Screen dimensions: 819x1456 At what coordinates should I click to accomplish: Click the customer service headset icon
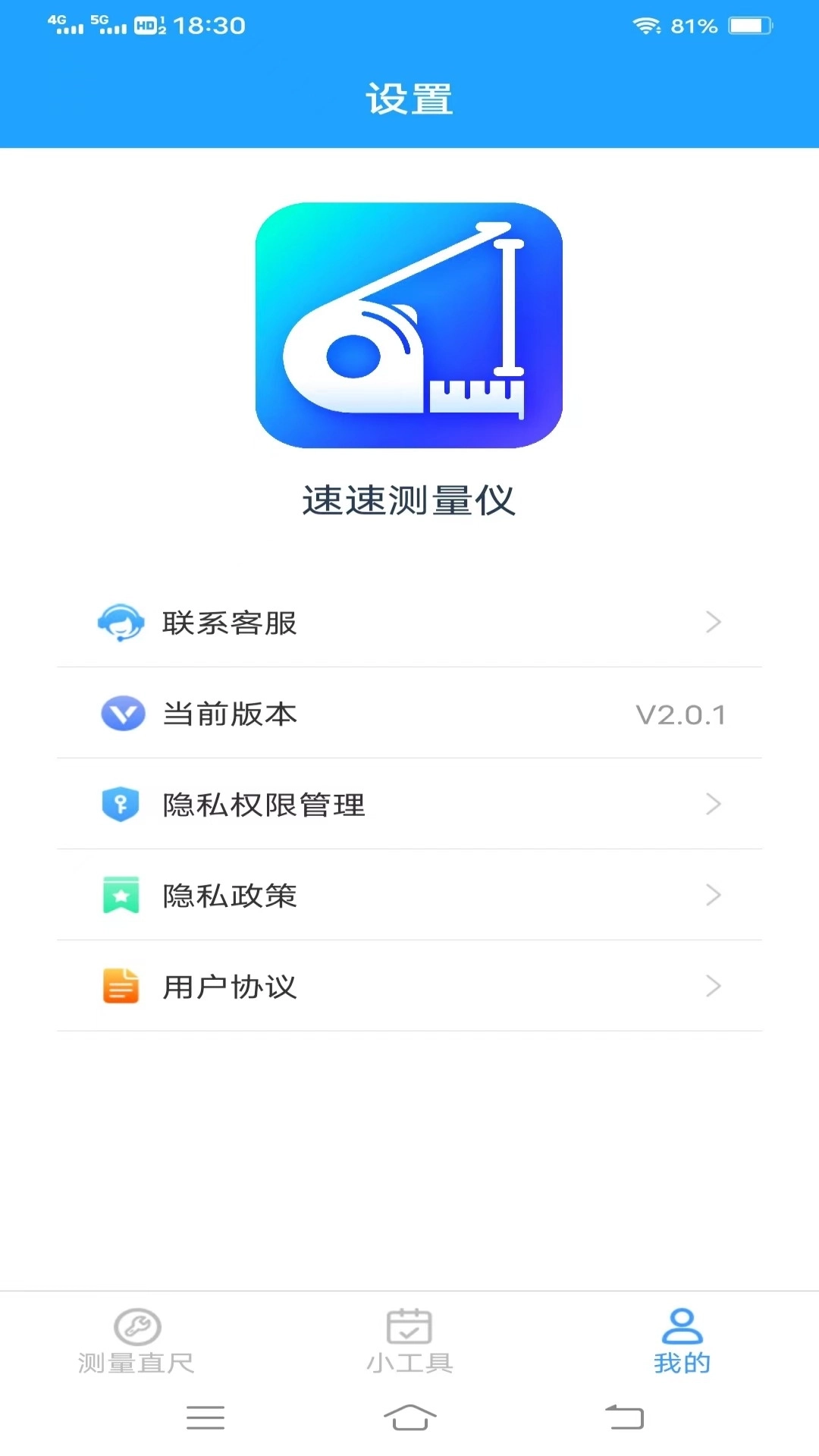tap(121, 622)
